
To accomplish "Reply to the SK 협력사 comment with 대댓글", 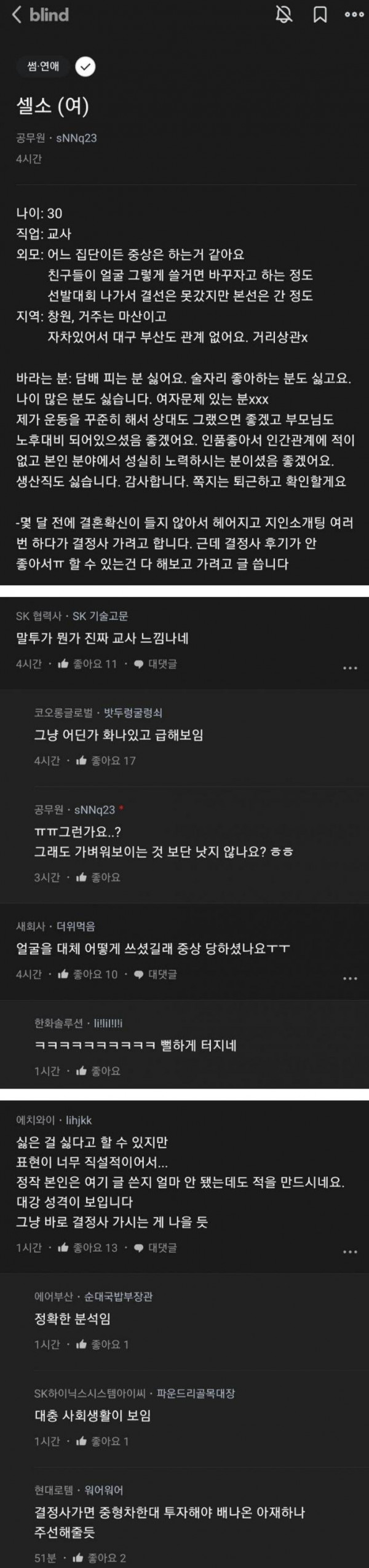I will coord(155,664).
